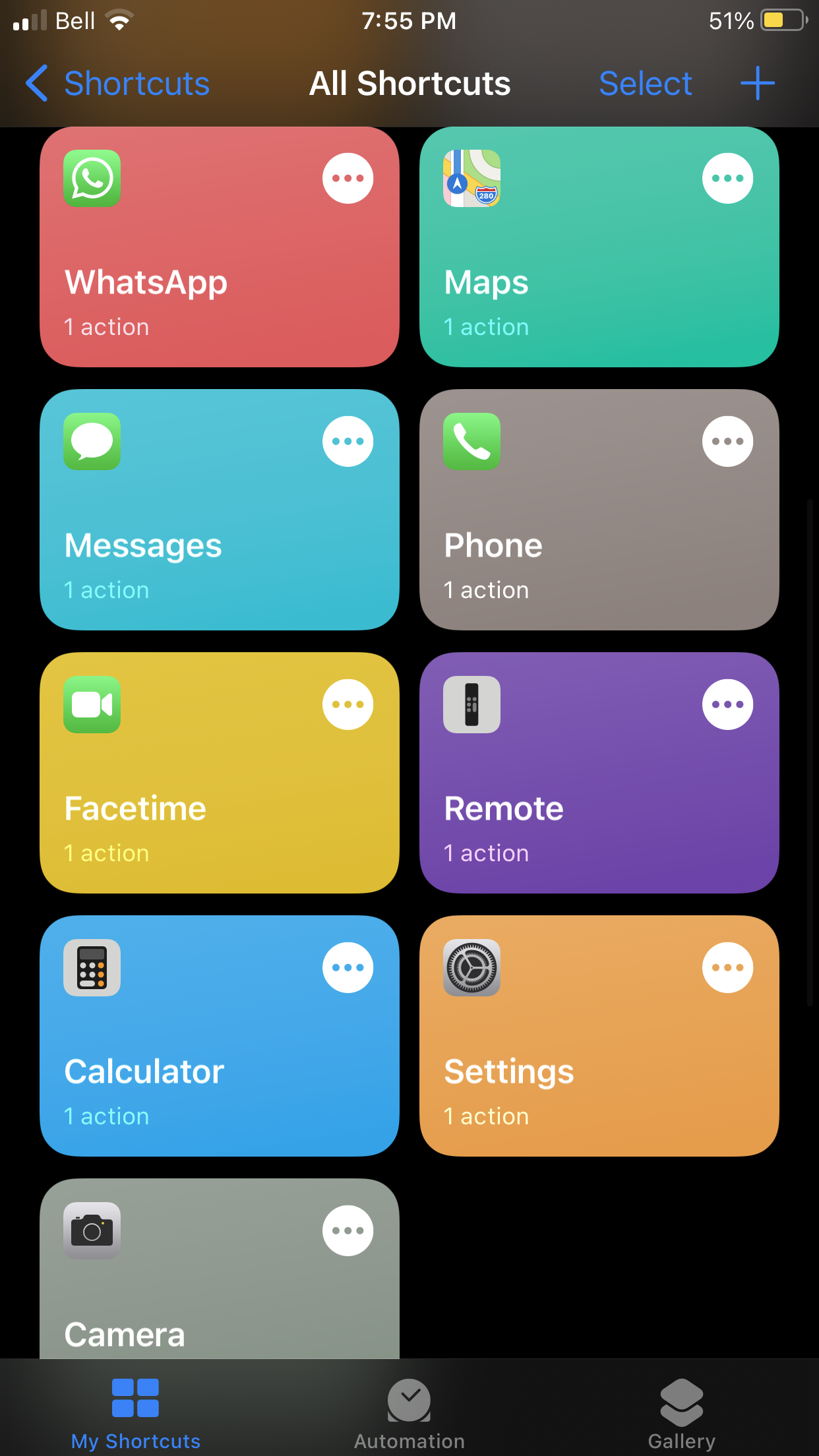Screen dimensions: 819x1456
Task: Tap the Settings gear icon on orange card
Action: click(471, 967)
